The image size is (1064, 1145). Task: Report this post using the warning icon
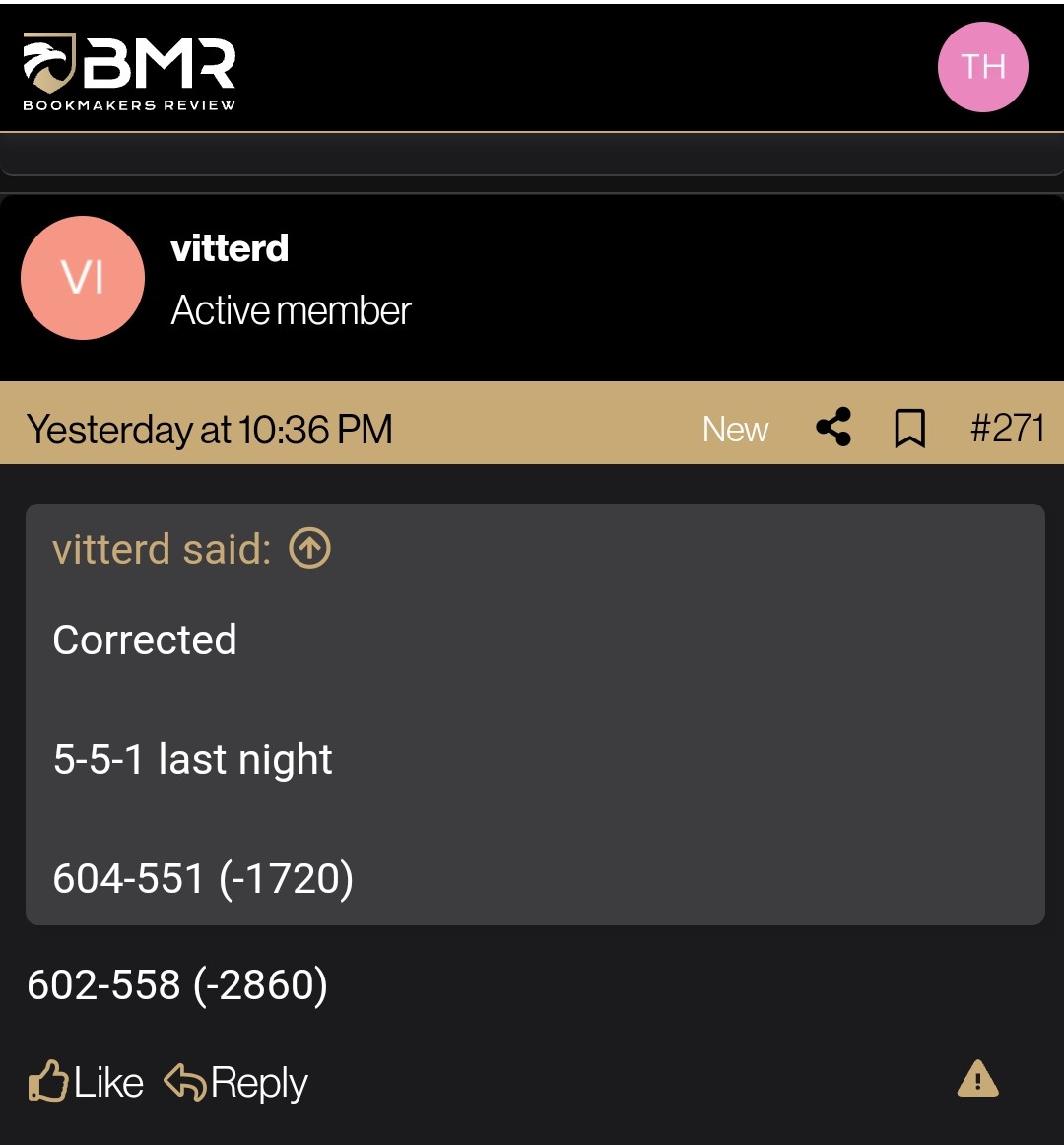coord(976,1079)
